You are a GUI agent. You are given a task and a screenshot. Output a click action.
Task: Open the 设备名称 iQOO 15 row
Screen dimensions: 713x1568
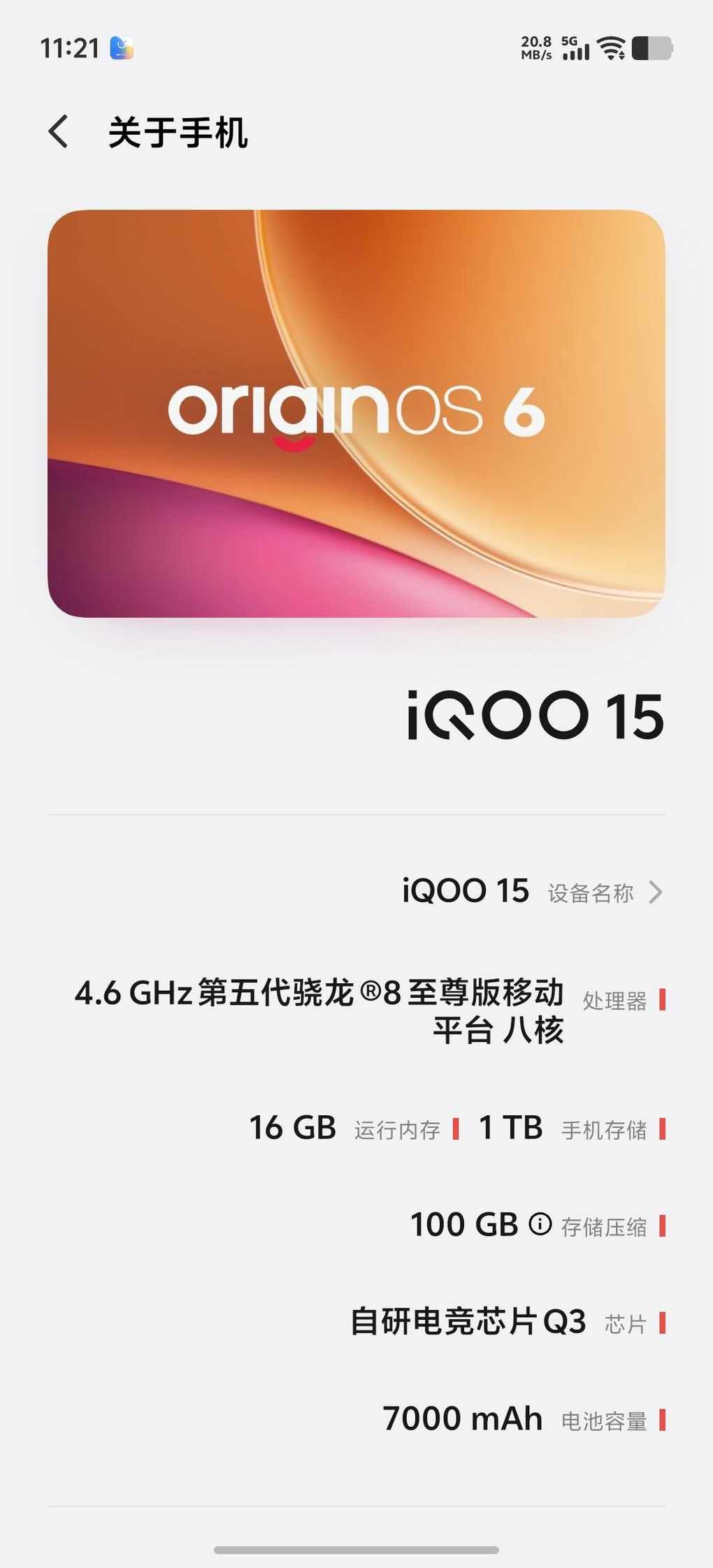pyautogui.click(x=531, y=892)
